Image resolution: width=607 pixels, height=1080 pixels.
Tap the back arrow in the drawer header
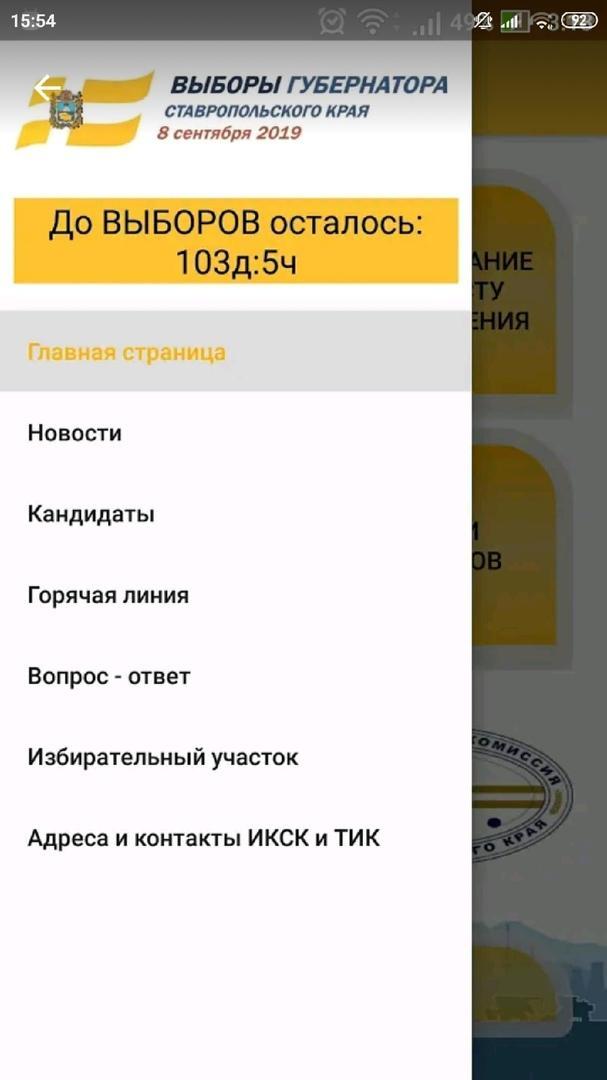click(48, 88)
